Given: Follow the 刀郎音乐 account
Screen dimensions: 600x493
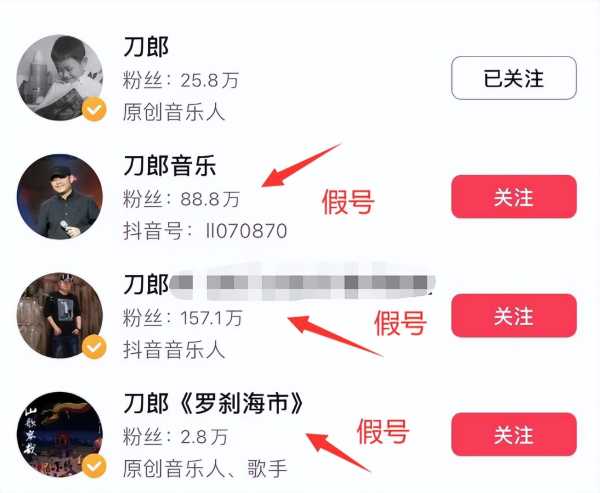Looking at the screenshot, I should coord(513,196).
